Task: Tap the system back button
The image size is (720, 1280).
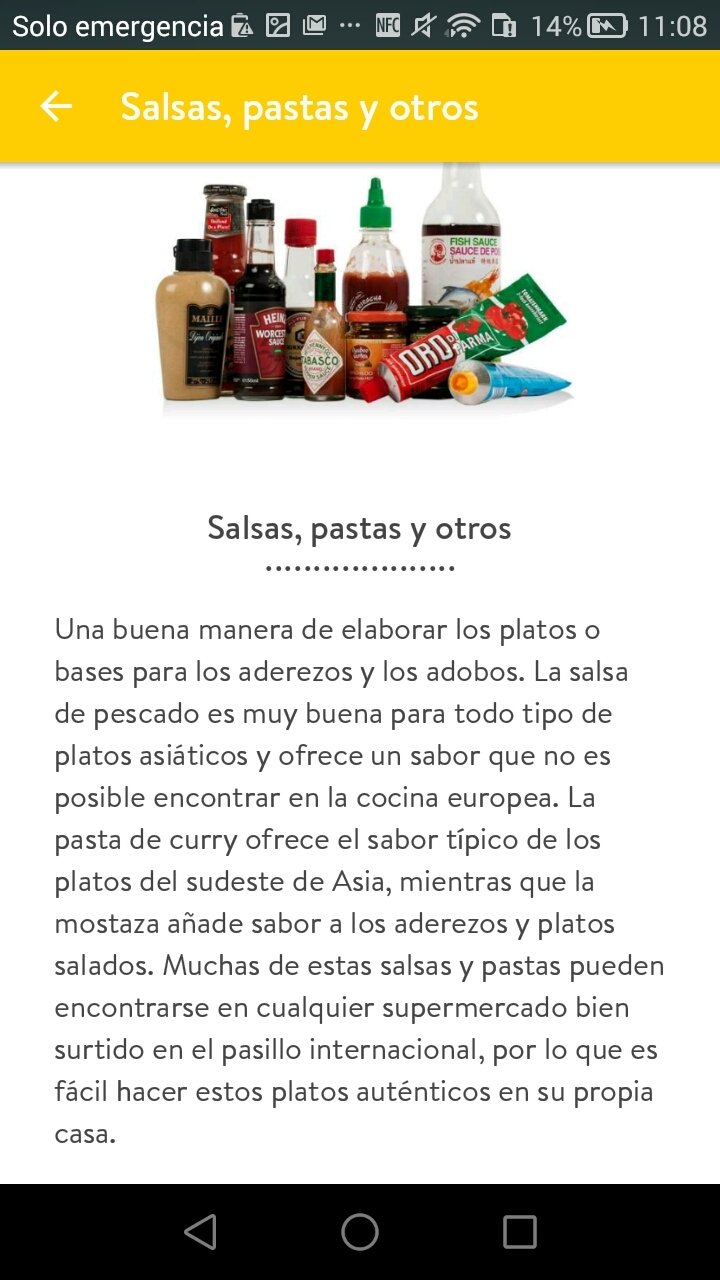Action: tap(200, 1232)
